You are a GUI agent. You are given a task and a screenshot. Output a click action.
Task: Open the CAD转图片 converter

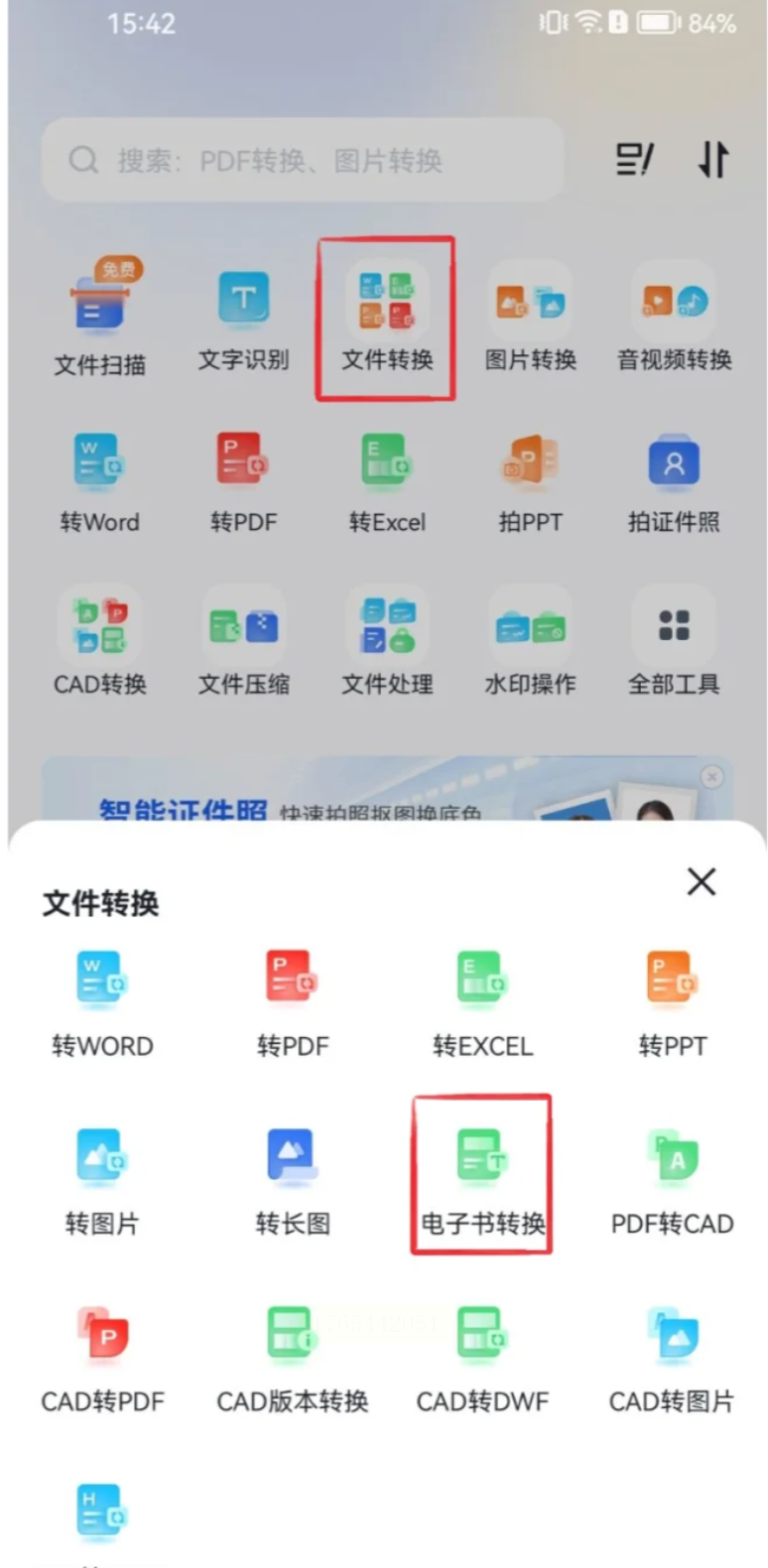coord(673,1357)
